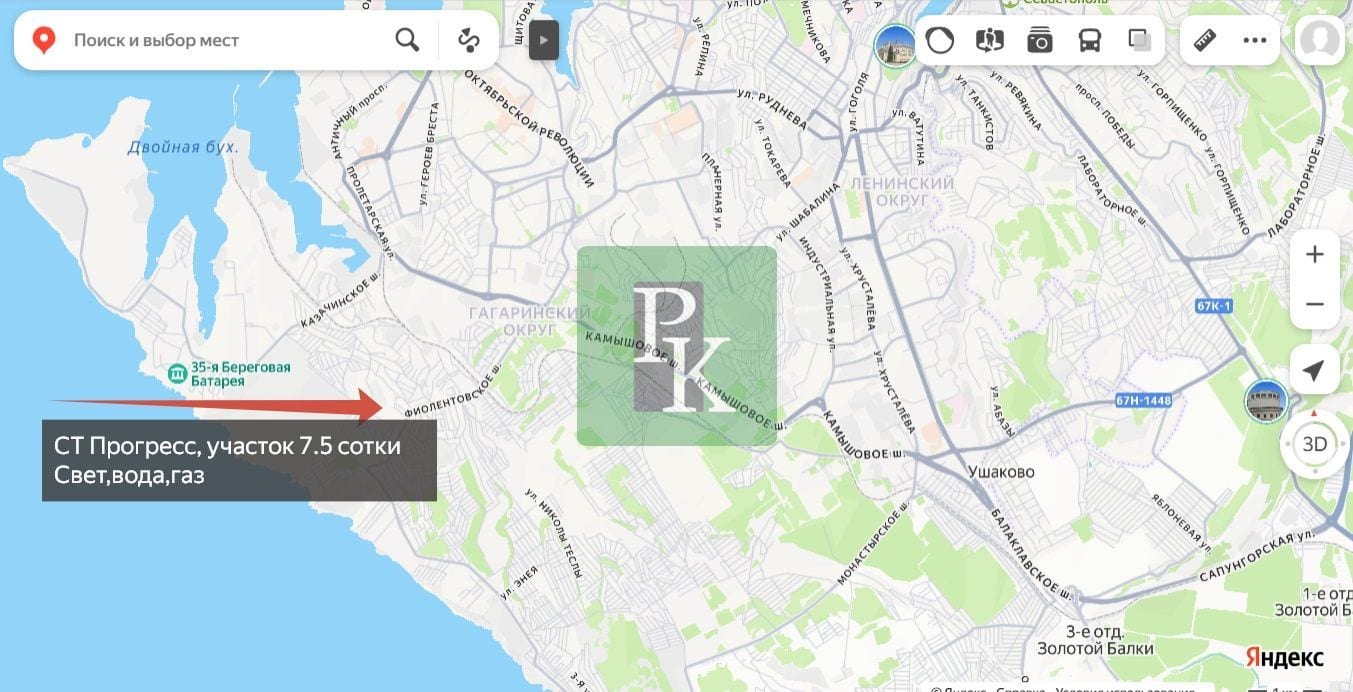Toggle the traffic layer
The height and width of the screenshot is (692, 1353).
click(x=940, y=40)
